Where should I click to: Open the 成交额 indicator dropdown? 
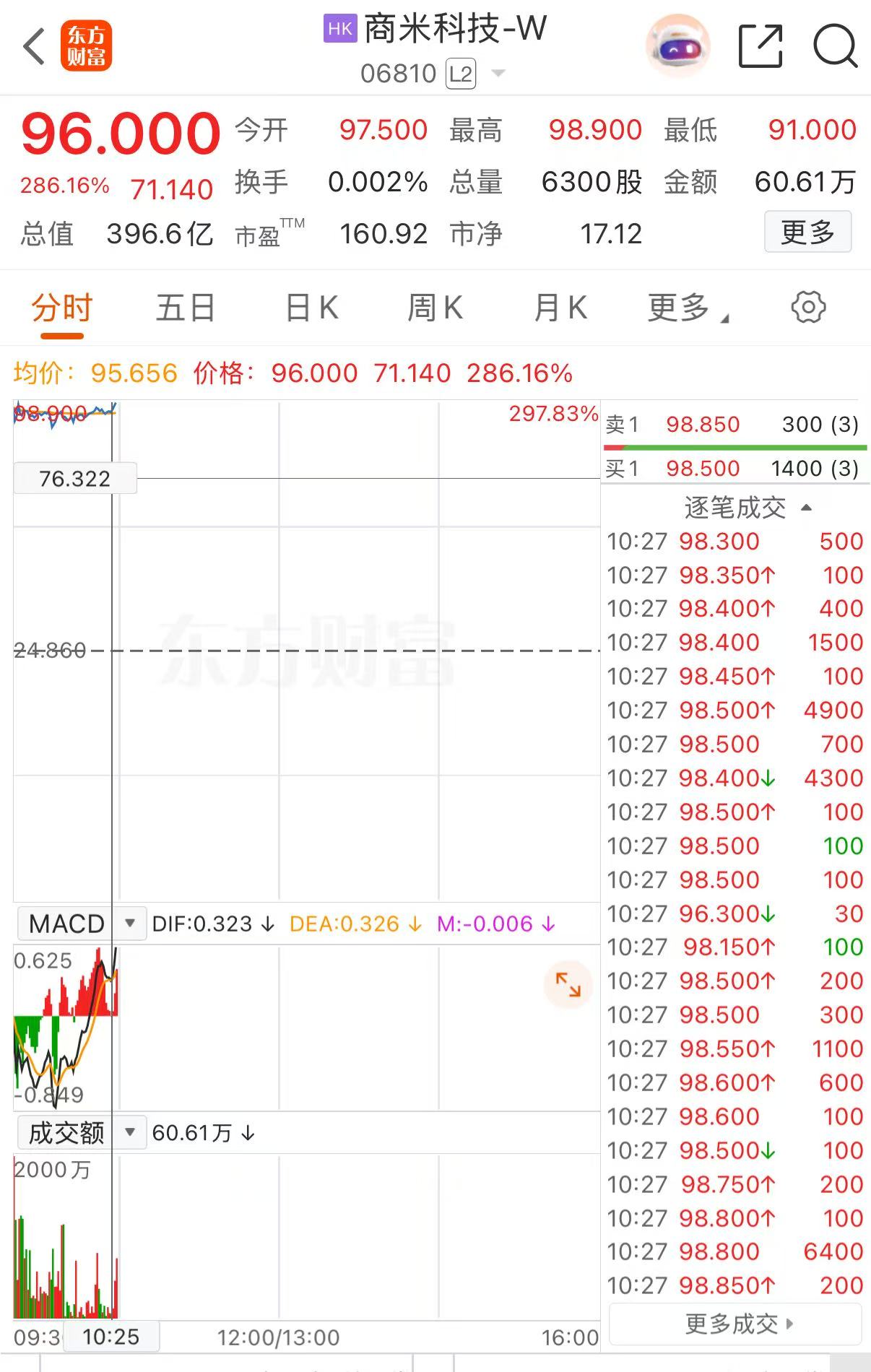tap(80, 1132)
